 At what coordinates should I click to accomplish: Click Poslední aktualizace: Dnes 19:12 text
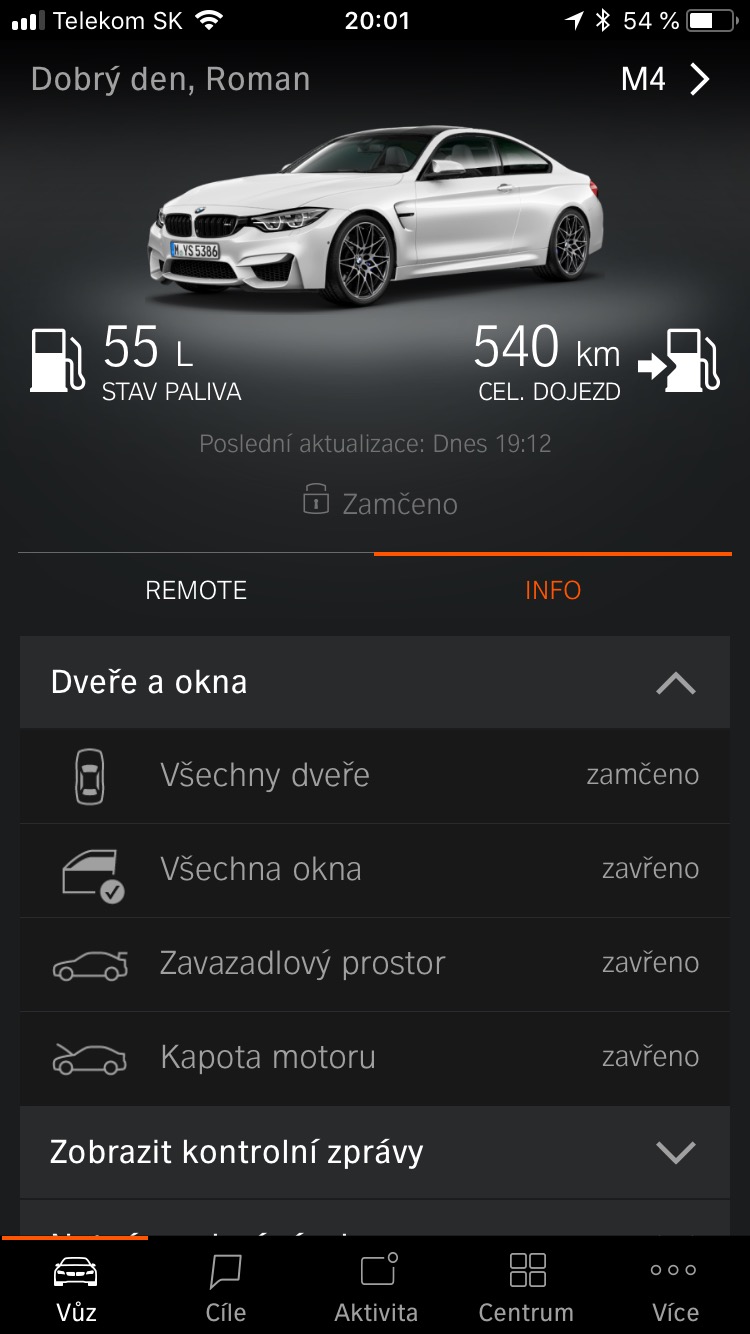tap(375, 443)
